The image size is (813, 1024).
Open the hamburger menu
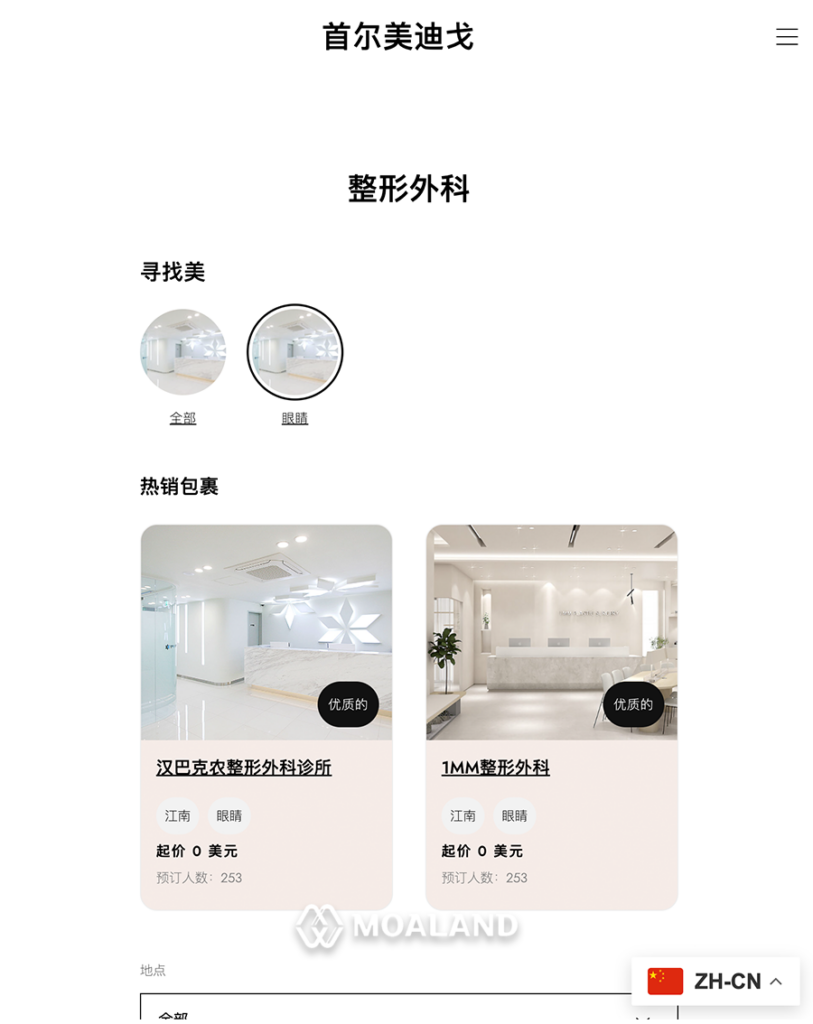point(786,37)
